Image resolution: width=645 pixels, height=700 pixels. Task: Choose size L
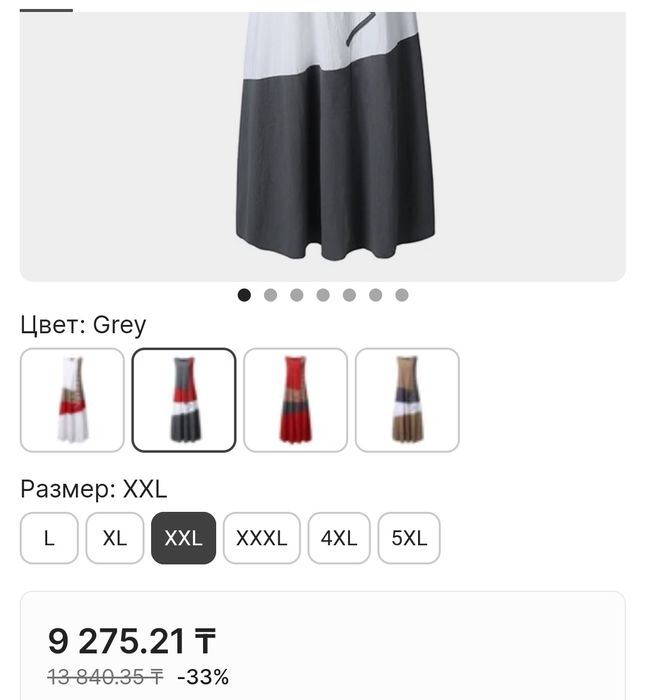[49, 538]
